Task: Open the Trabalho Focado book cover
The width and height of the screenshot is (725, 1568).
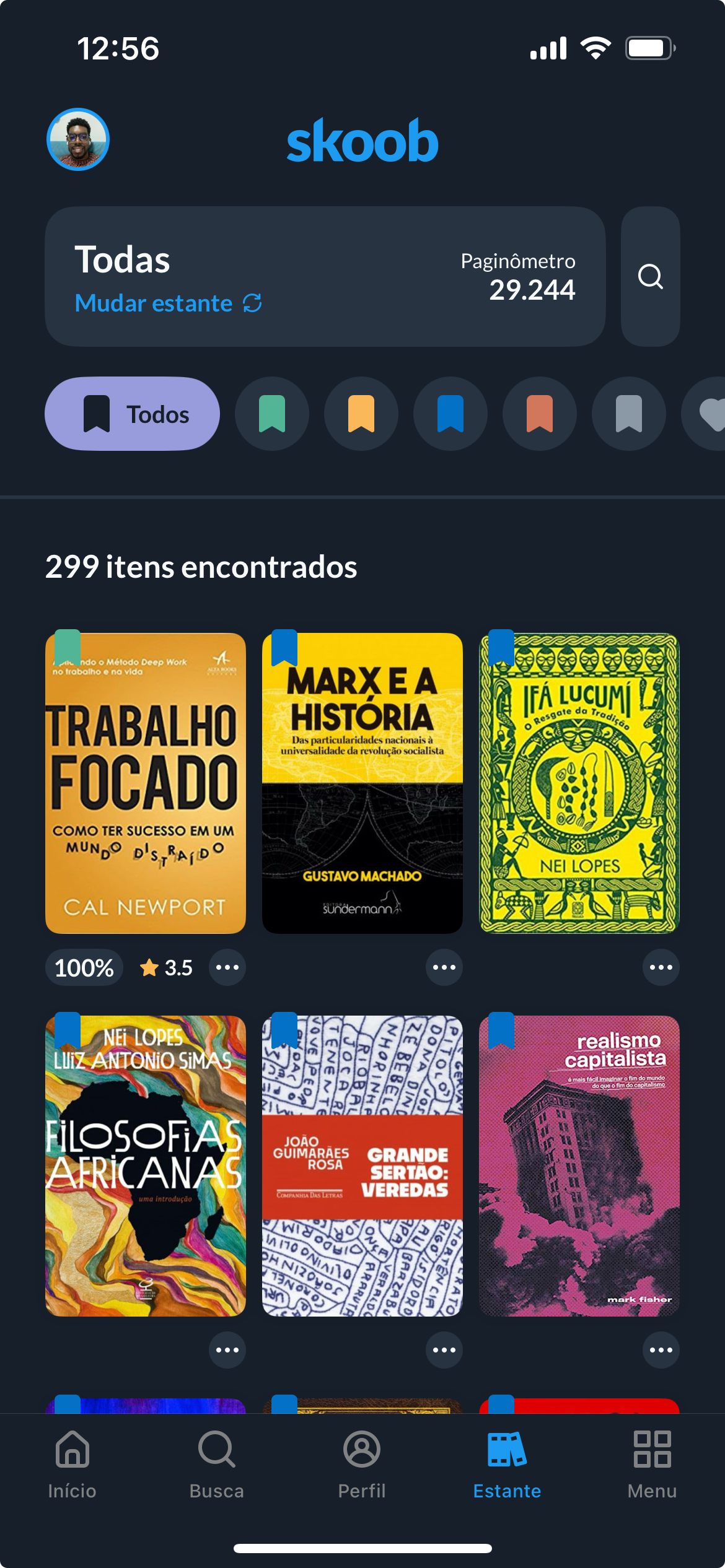Action: coord(146,783)
